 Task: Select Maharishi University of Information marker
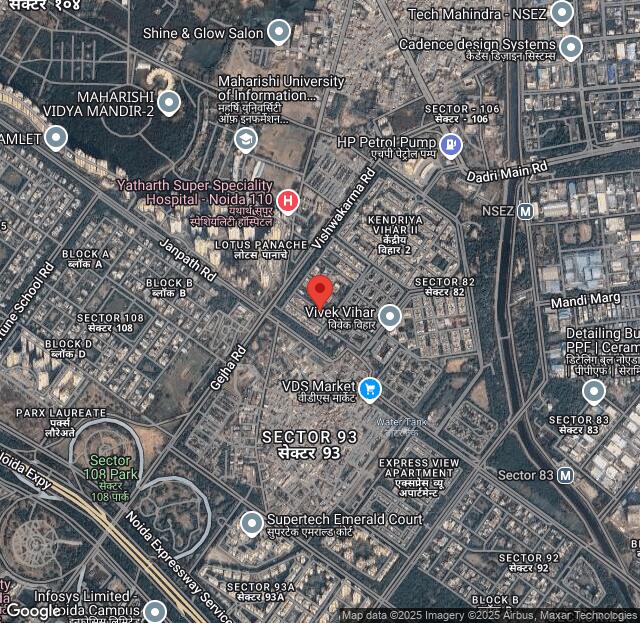coord(245,139)
